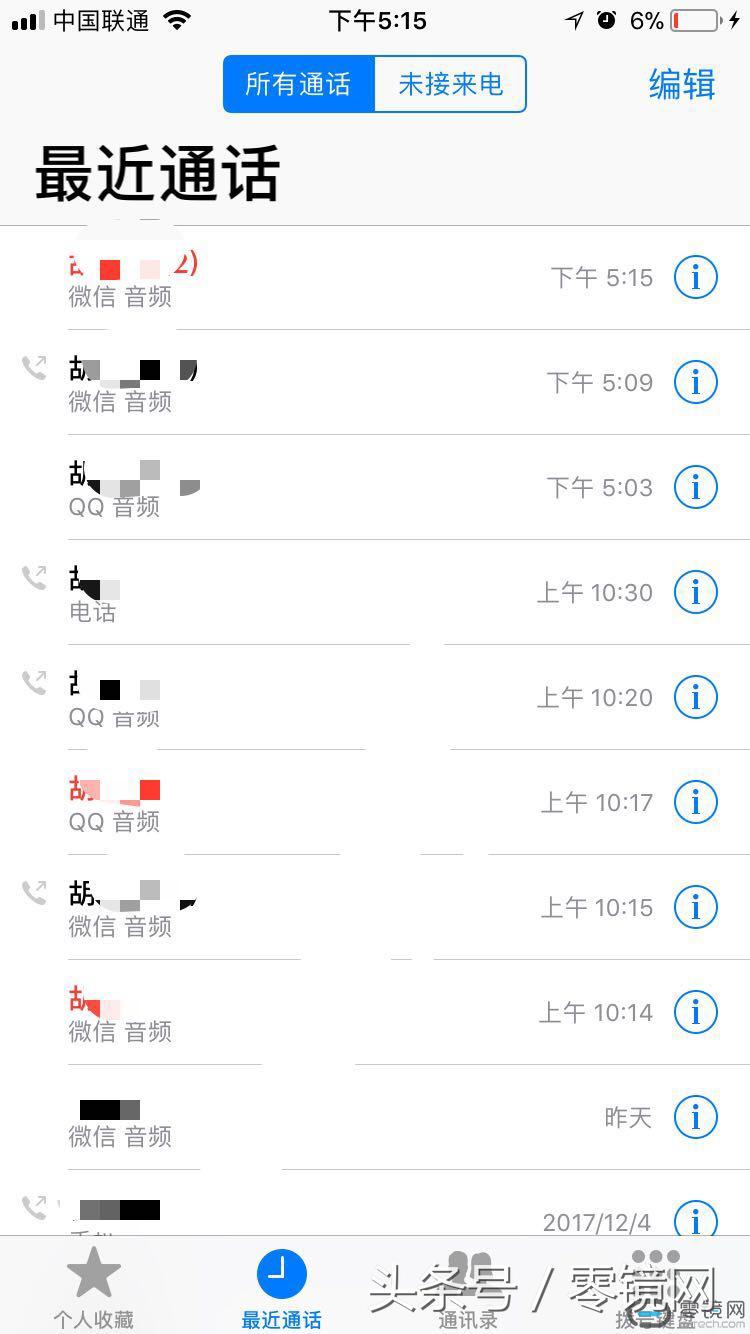The height and width of the screenshot is (1334, 750).
Task: Show details of the QQ audio call at 10:17 AM
Action: (696, 801)
